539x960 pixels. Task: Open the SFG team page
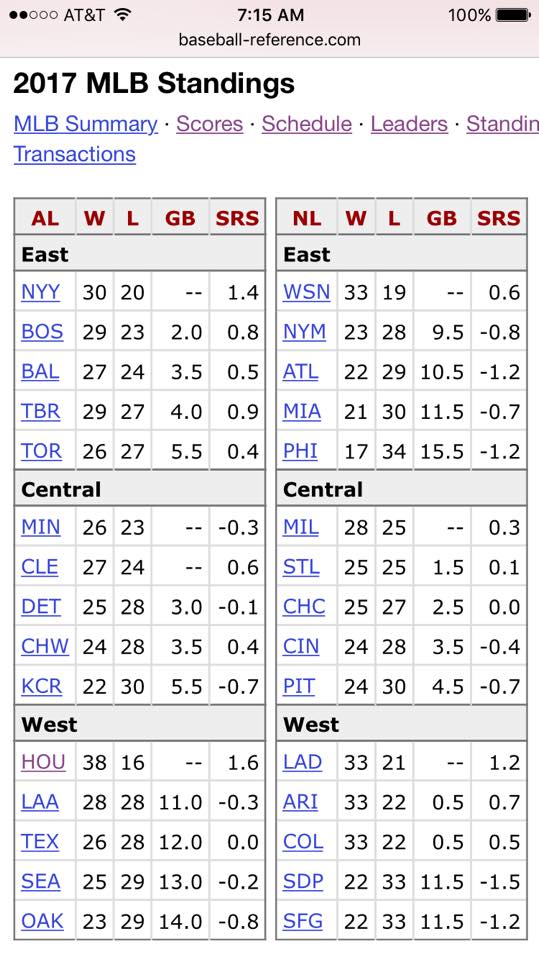303,921
